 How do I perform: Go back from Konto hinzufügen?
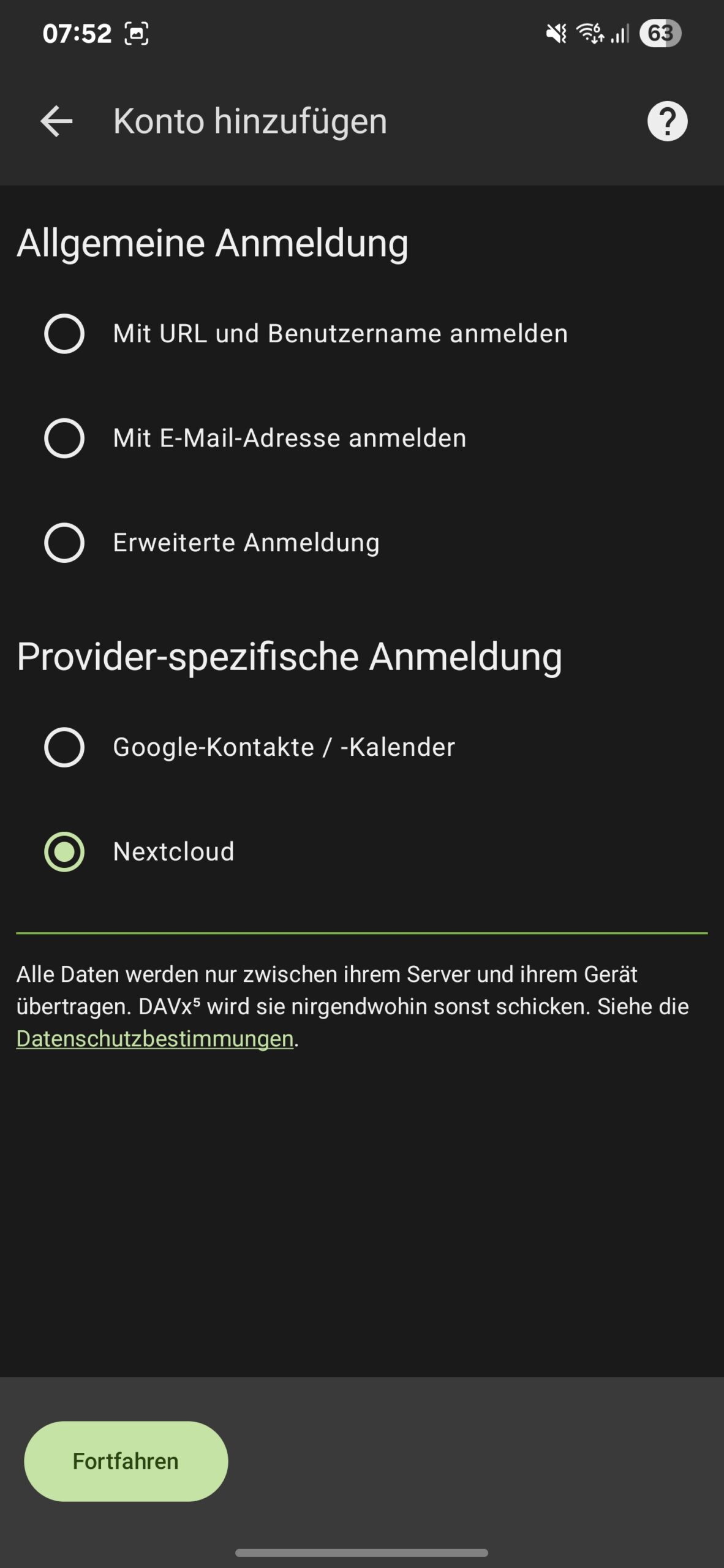tap(56, 121)
